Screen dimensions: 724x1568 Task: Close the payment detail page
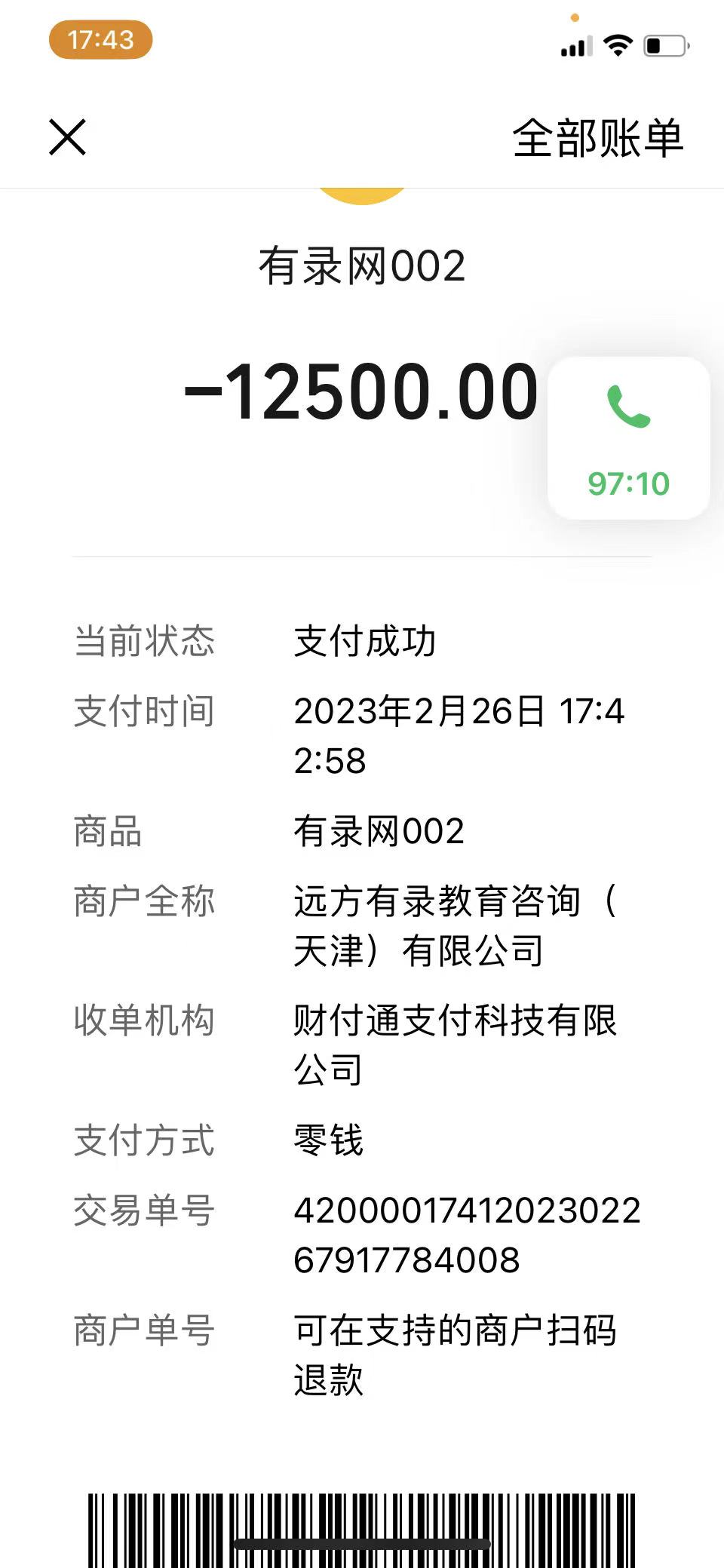[x=68, y=137]
